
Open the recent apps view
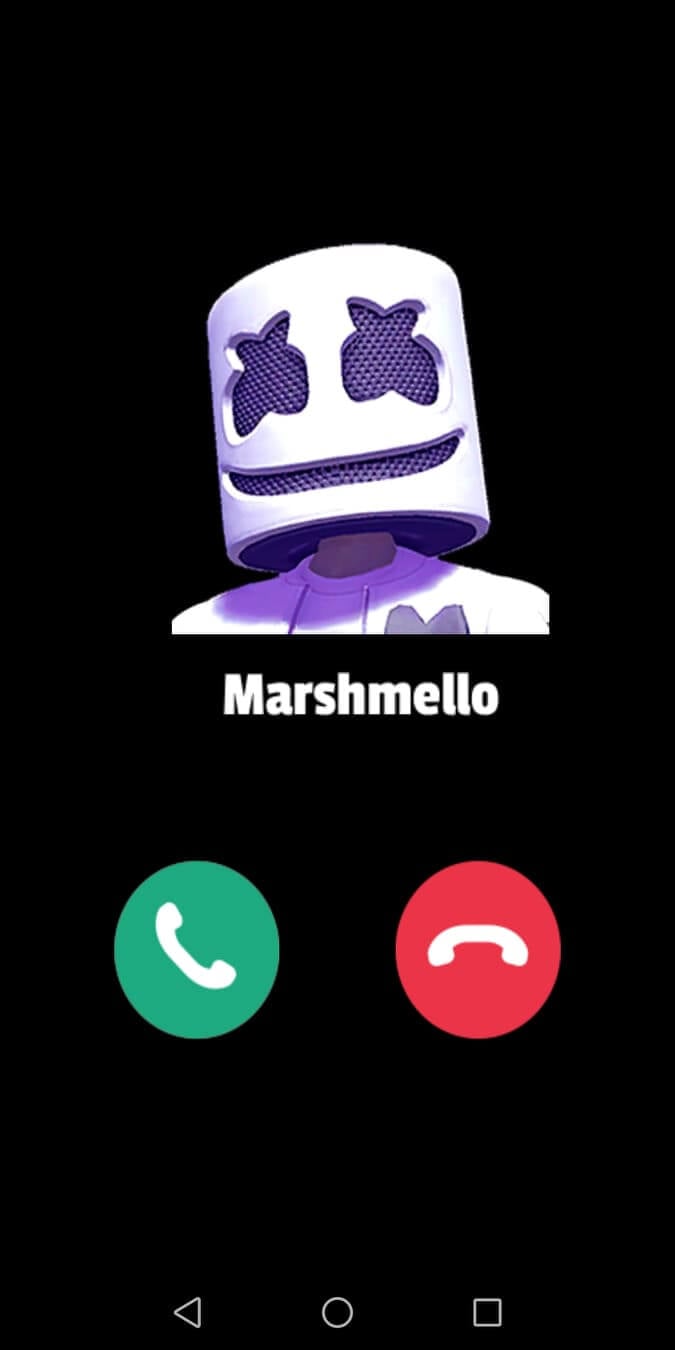click(x=487, y=1312)
